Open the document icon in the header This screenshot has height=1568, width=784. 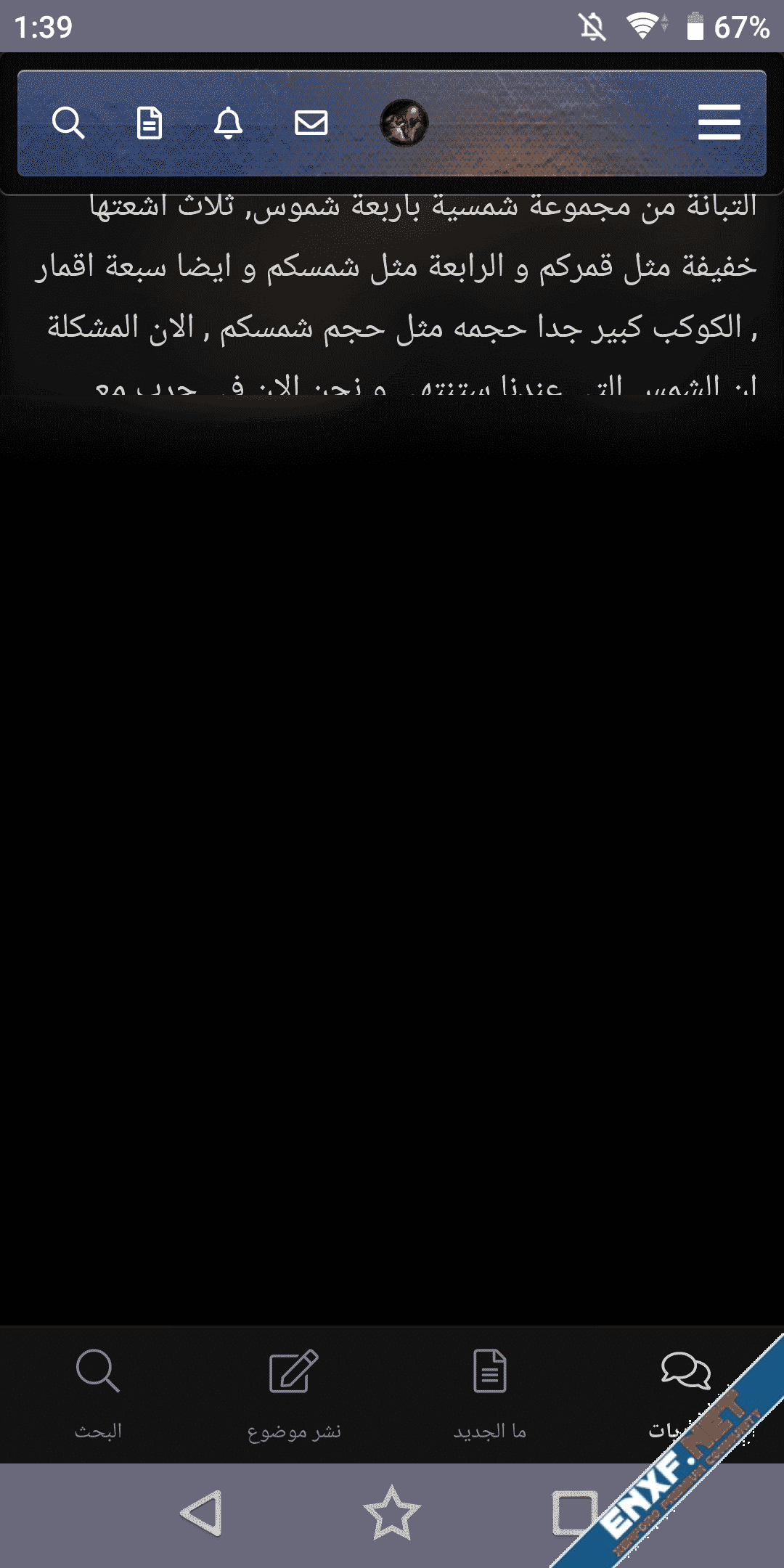click(149, 123)
